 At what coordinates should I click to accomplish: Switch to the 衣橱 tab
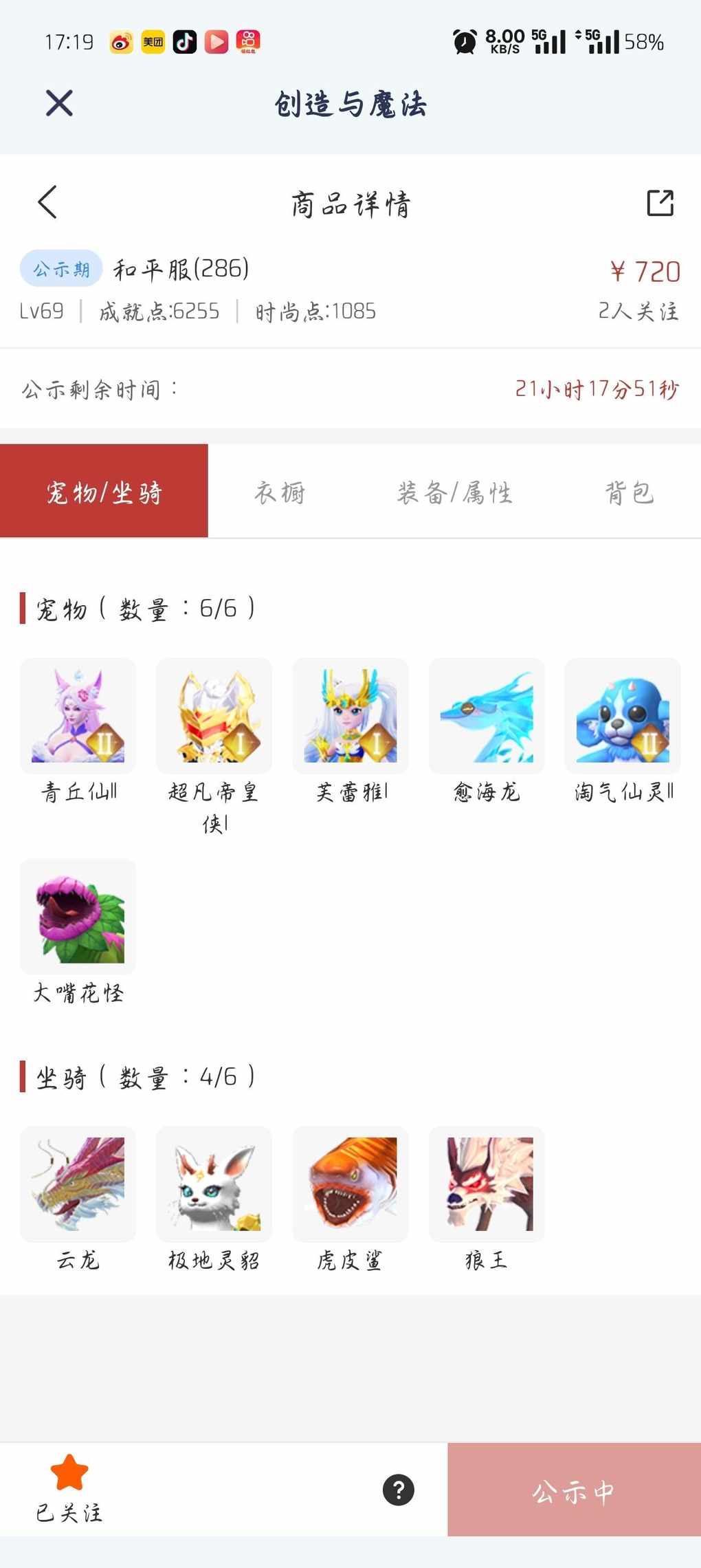(x=280, y=492)
